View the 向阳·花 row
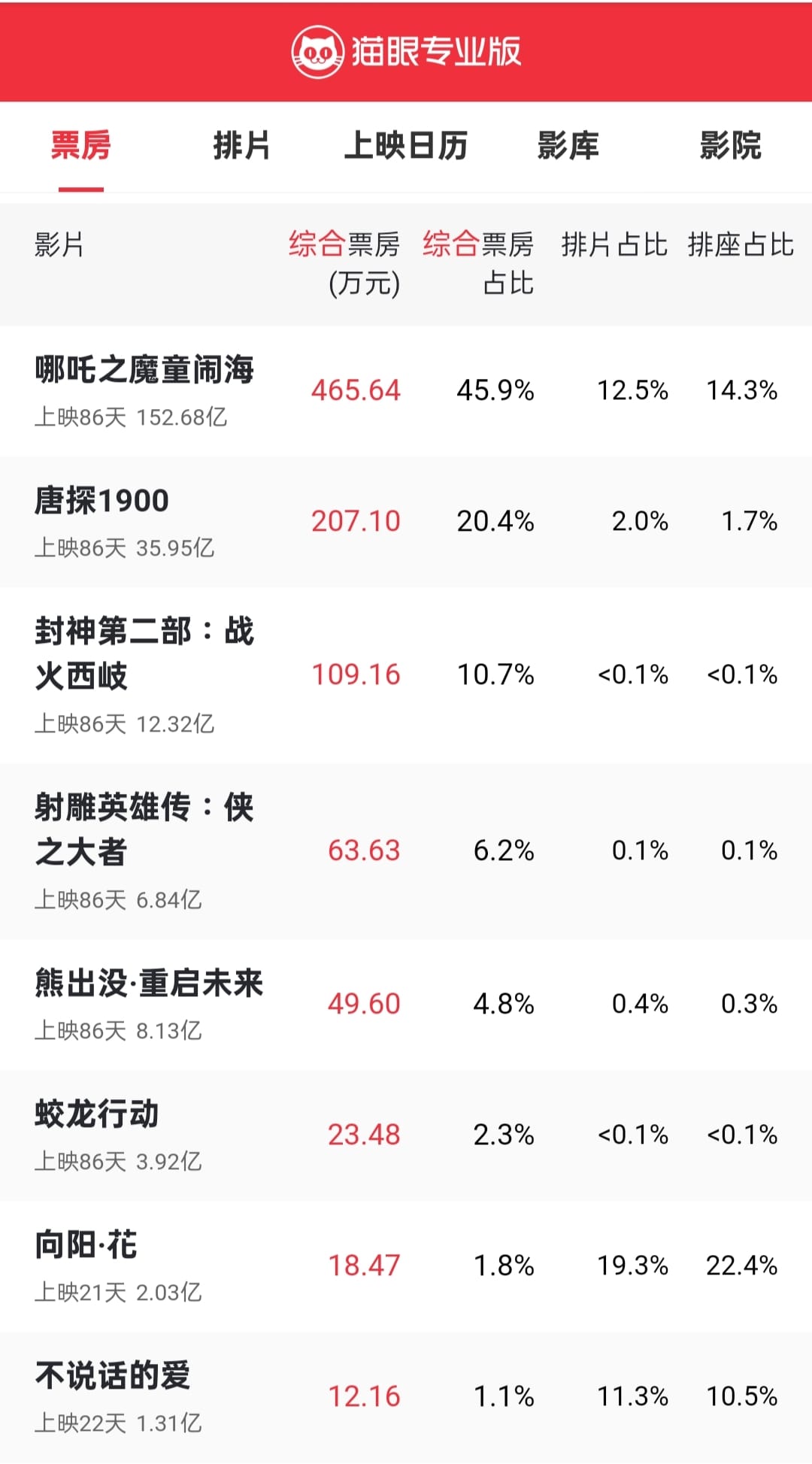The image size is (812, 1464). click(406, 1266)
